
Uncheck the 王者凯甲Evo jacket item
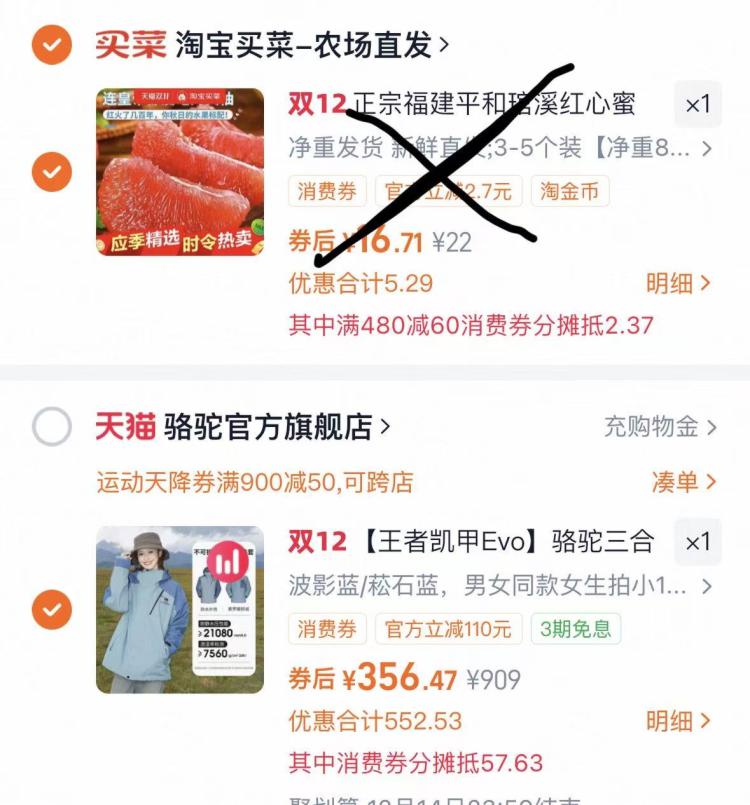(51, 609)
